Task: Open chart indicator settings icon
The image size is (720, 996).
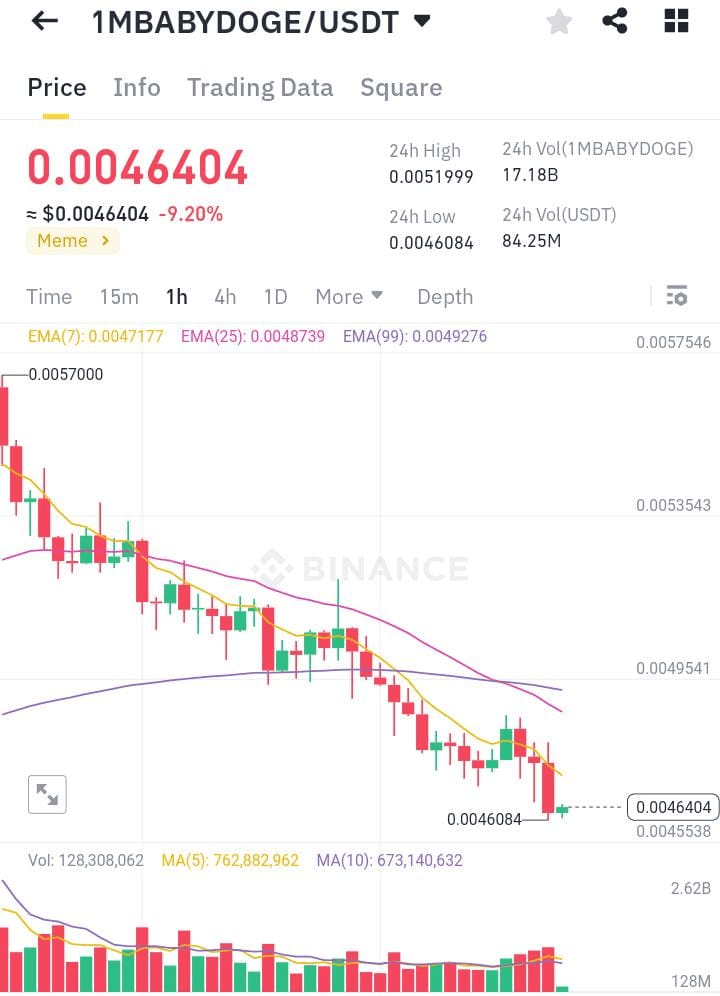Action: click(x=677, y=296)
